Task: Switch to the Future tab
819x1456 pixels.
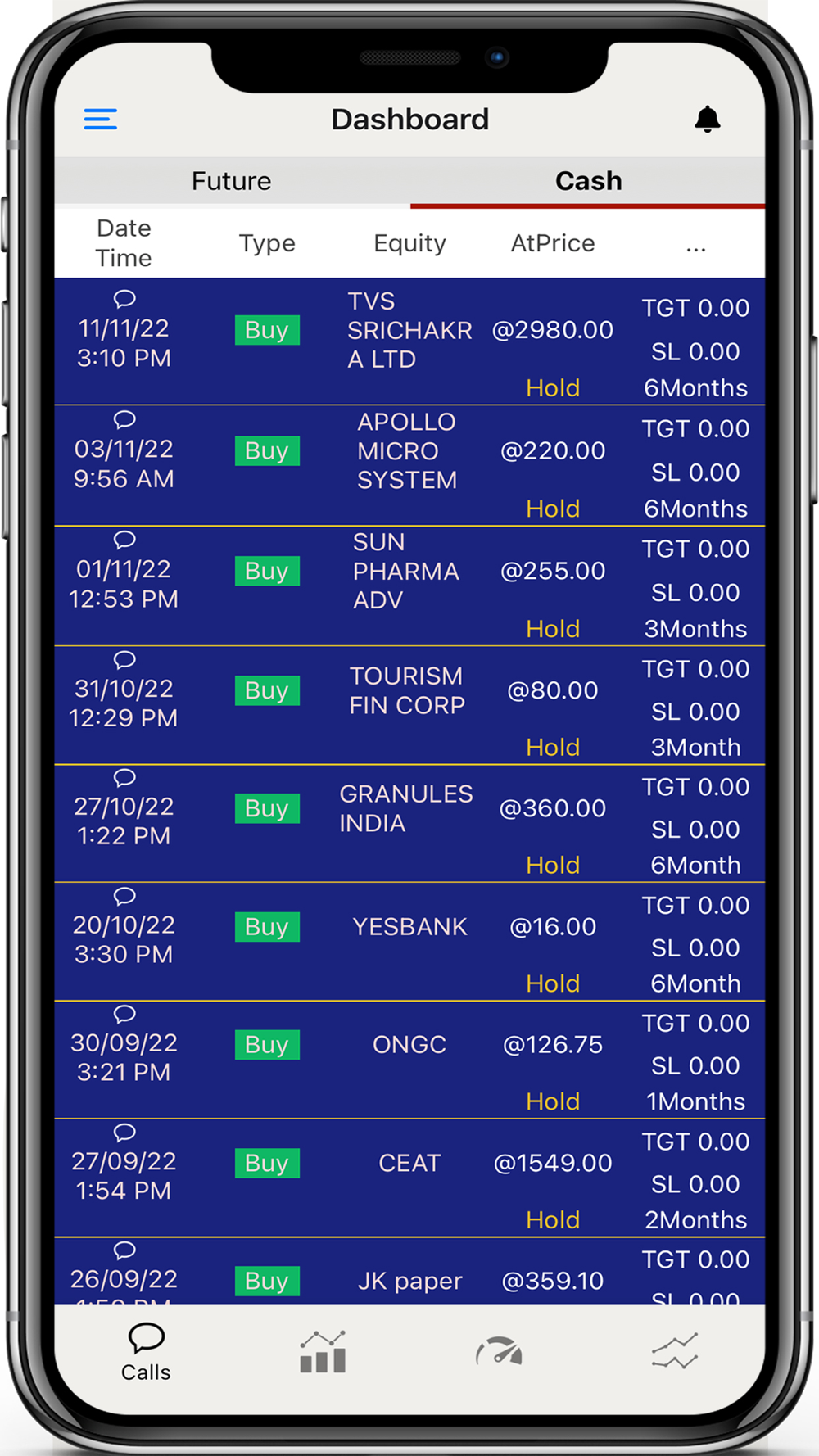Action: [232, 181]
